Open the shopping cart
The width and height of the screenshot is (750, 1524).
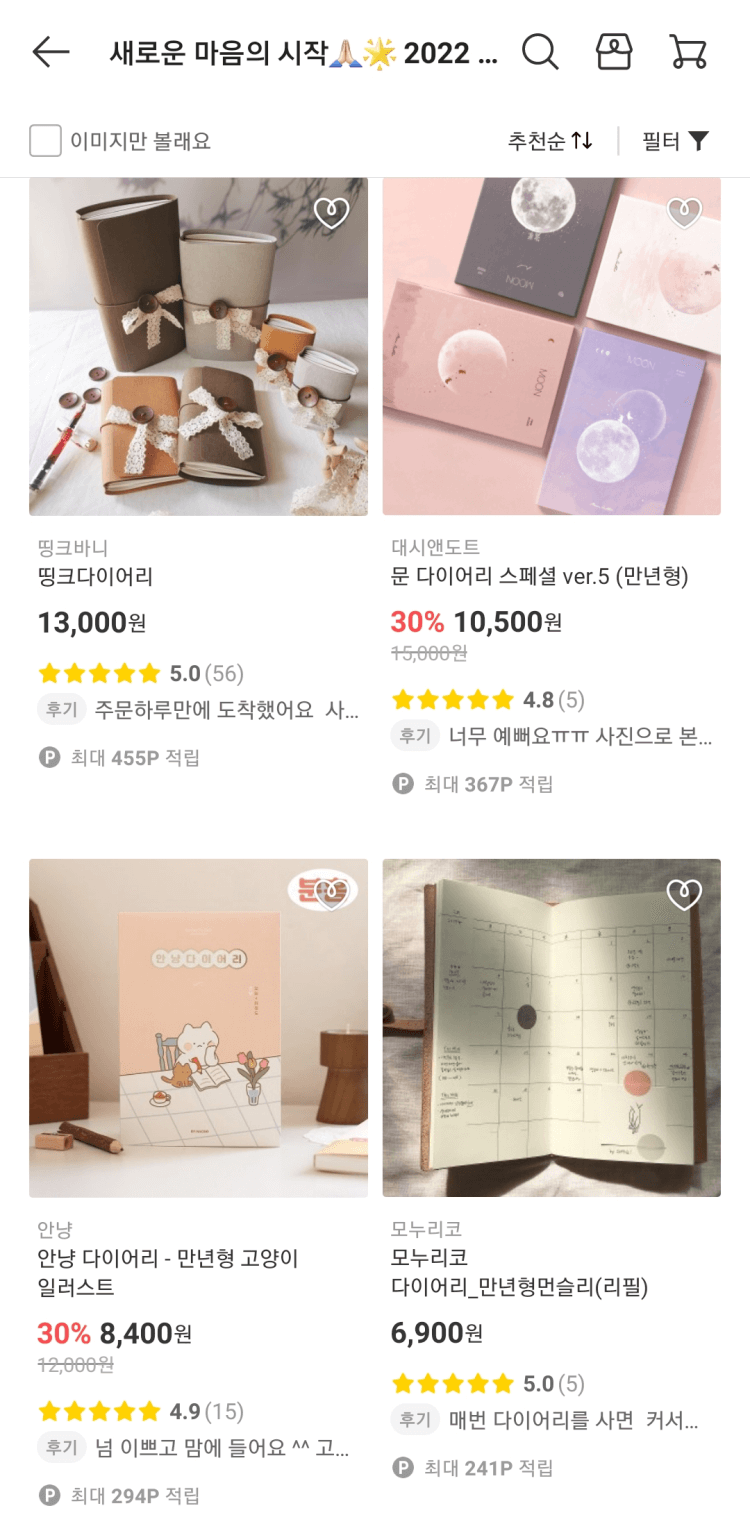687,53
